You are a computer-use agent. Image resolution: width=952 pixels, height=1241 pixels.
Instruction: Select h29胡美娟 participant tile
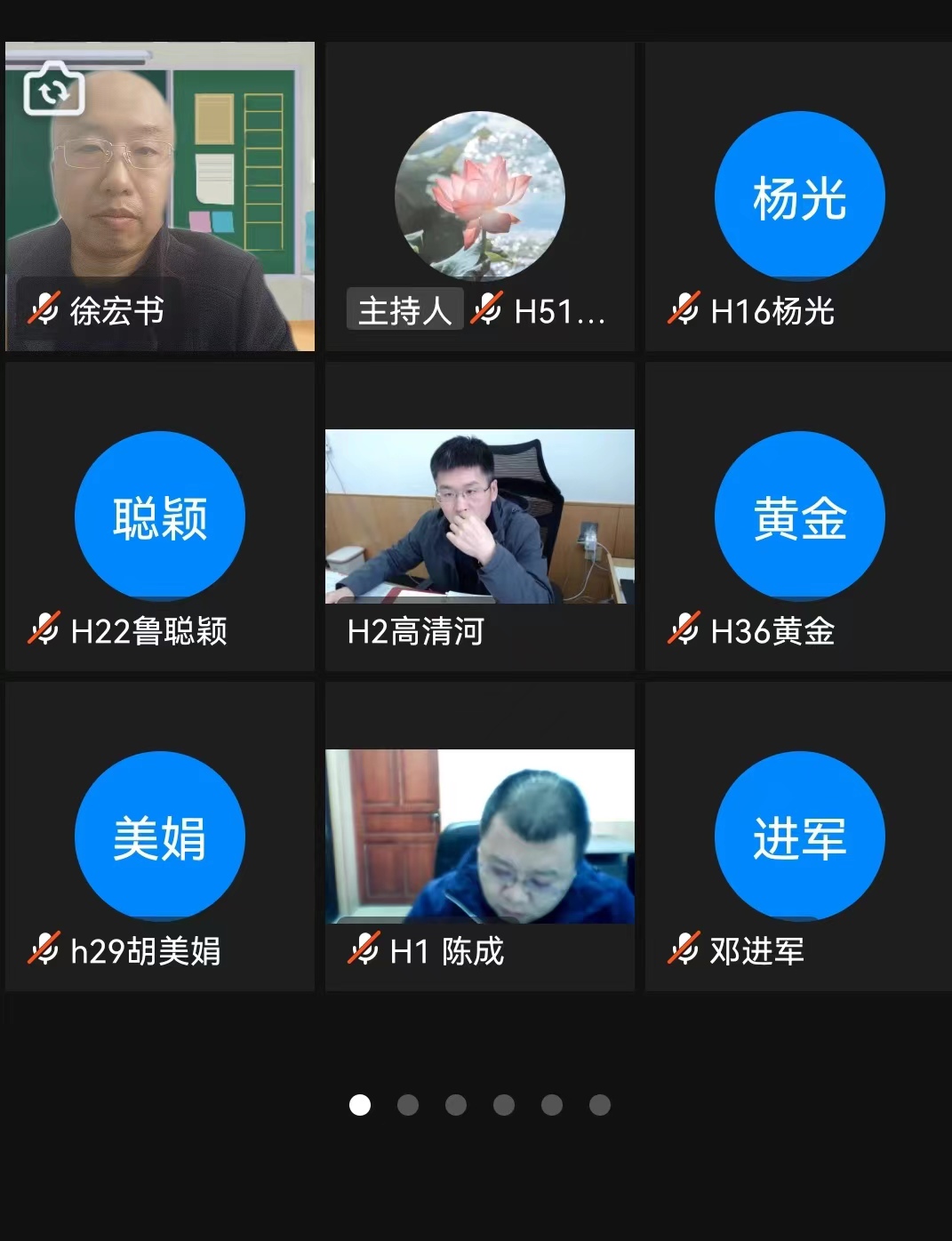click(160, 837)
